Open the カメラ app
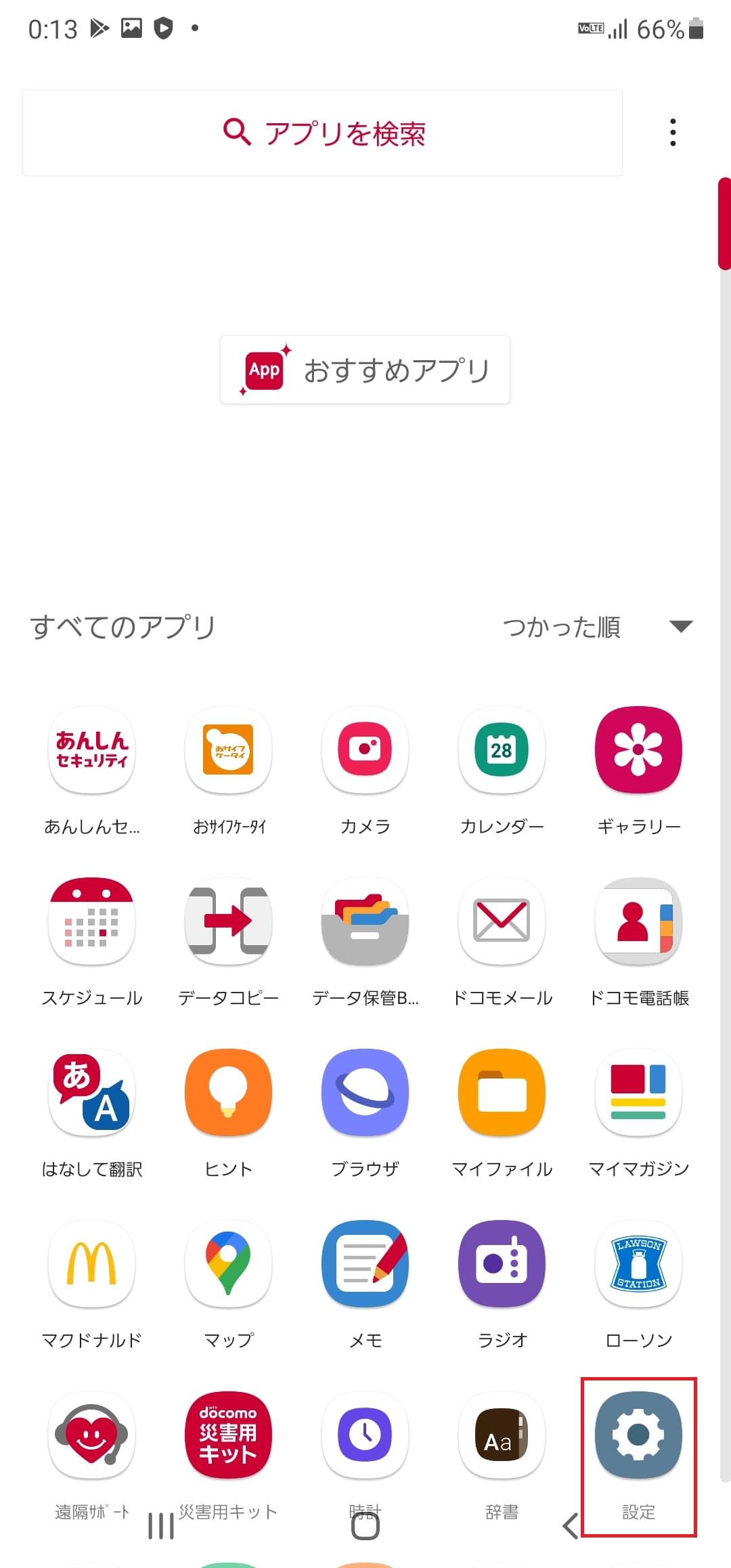 pos(364,750)
